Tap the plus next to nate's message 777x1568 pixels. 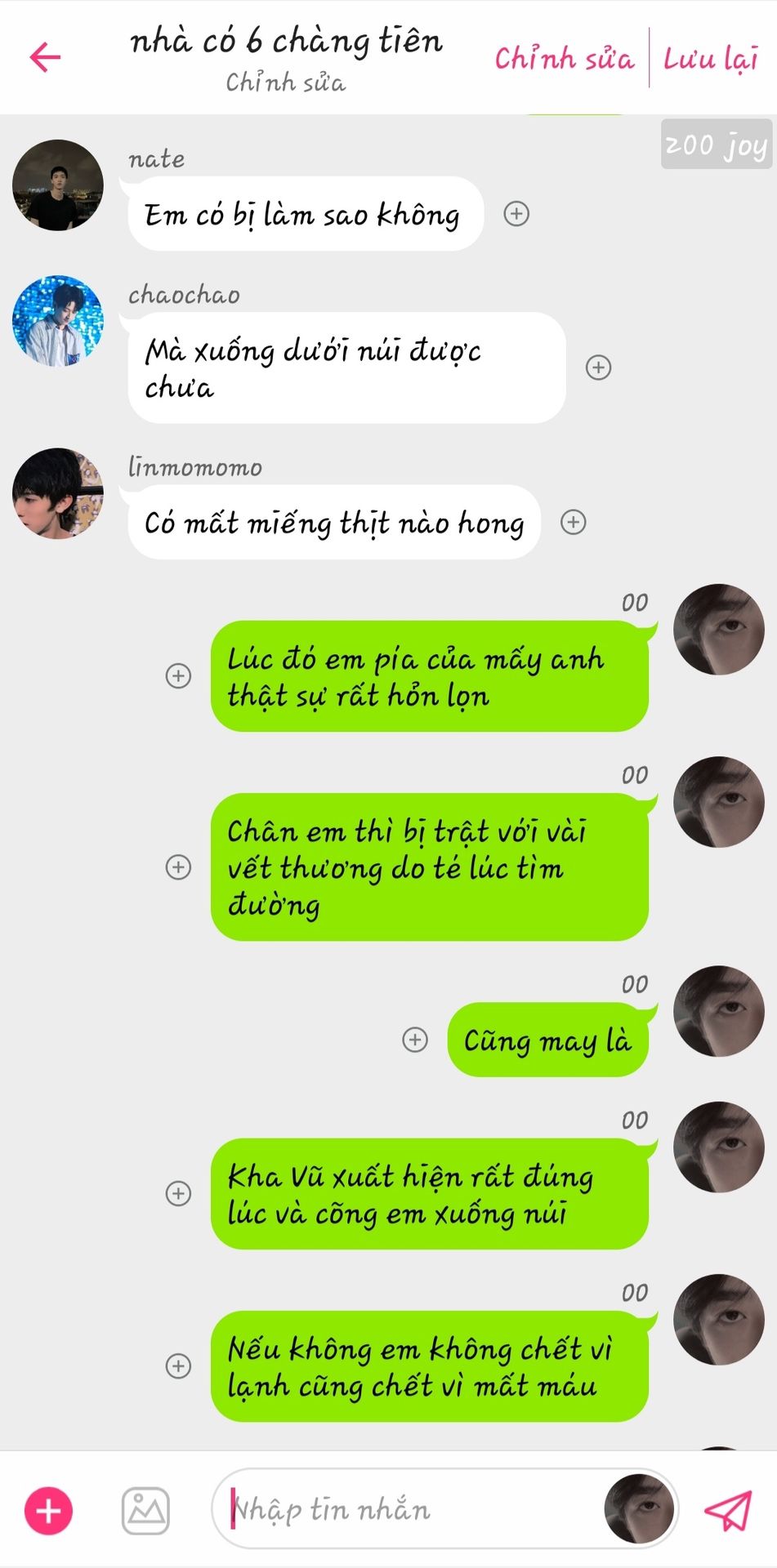tap(516, 214)
